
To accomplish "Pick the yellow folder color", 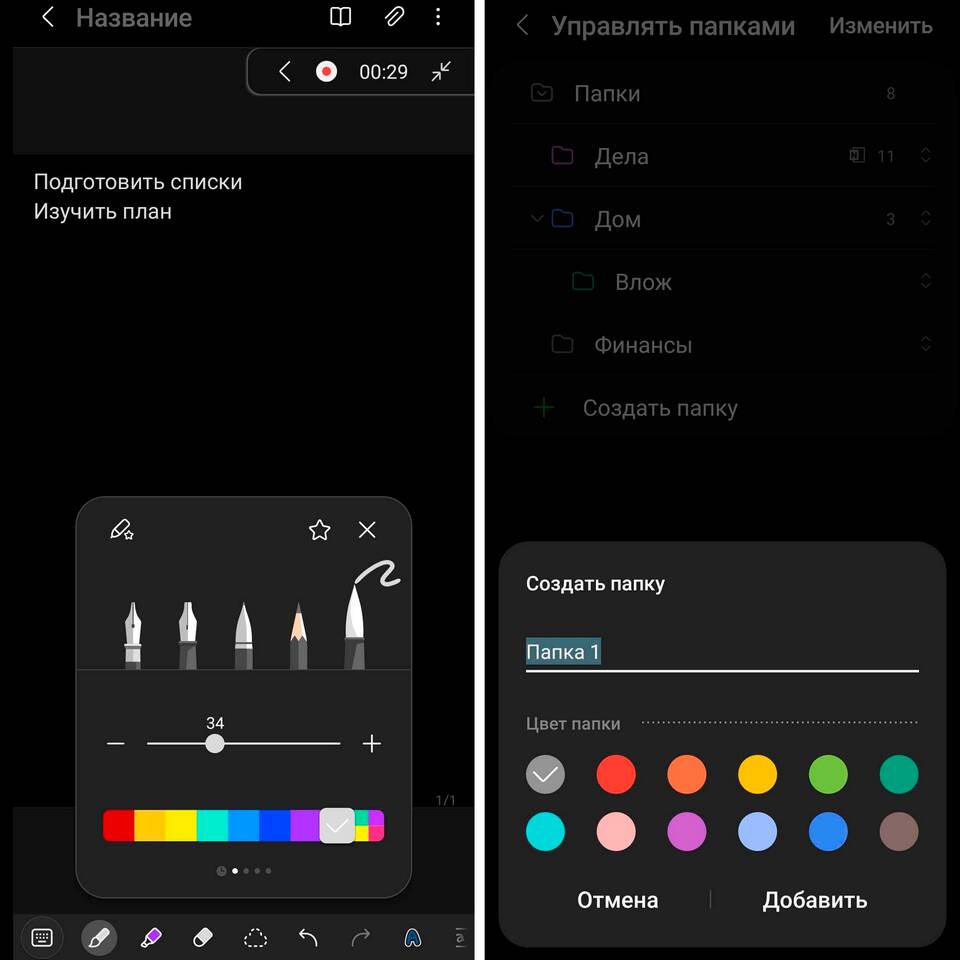I will coord(757,774).
